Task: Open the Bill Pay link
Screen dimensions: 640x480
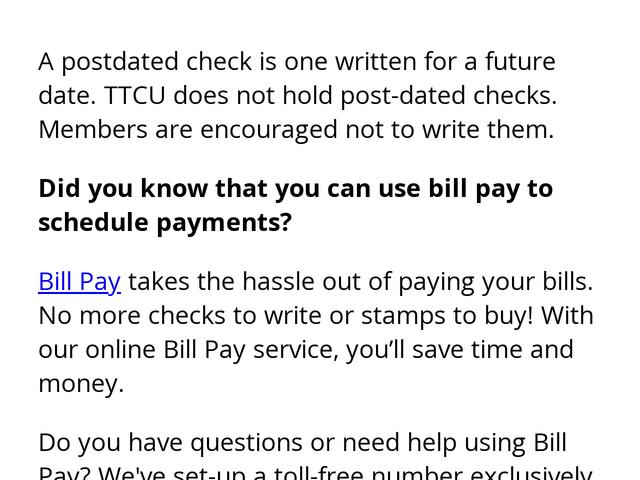Action: point(79,282)
